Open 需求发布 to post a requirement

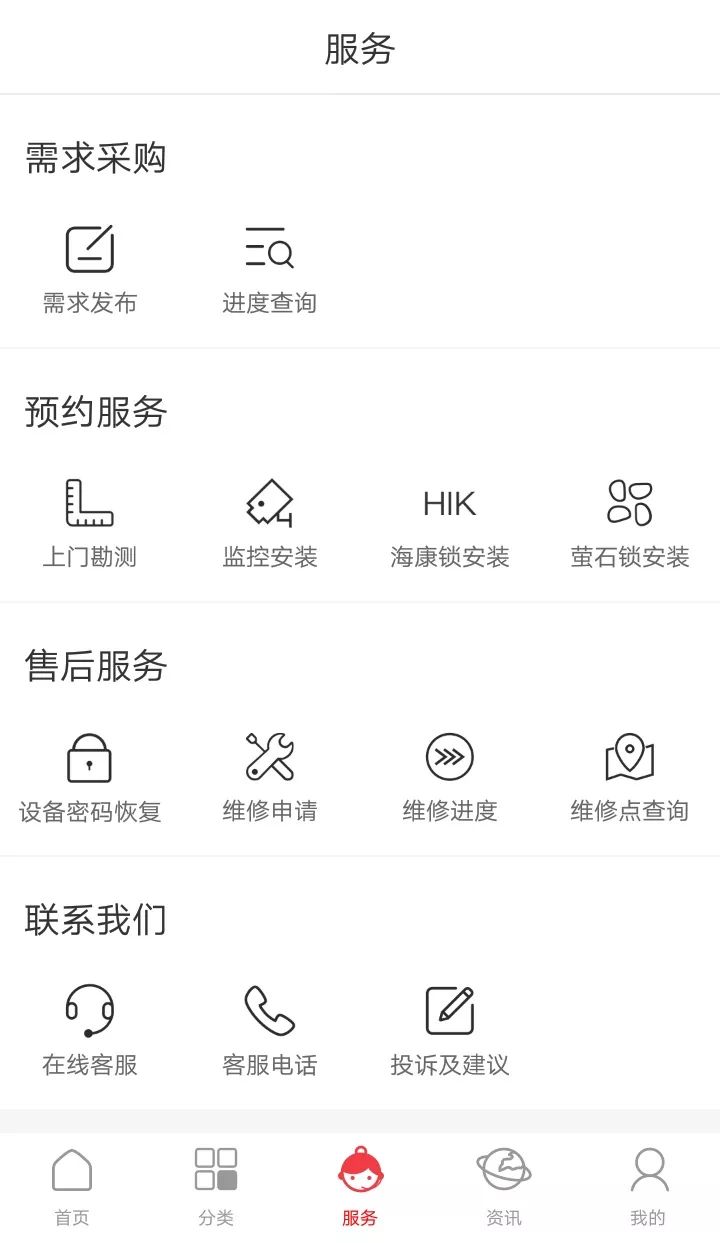(90, 268)
